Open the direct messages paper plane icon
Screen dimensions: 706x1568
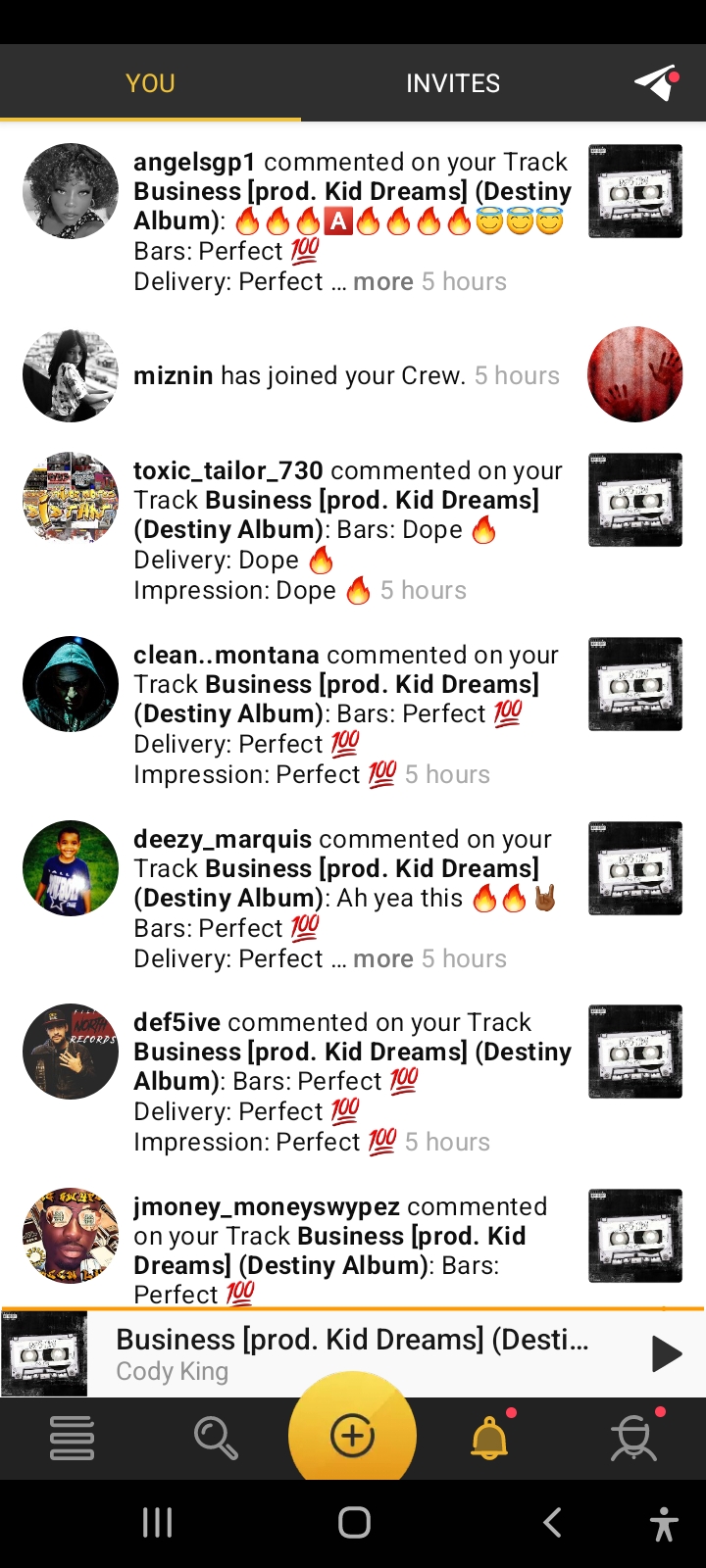pyautogui.click(x=656, y=83)
